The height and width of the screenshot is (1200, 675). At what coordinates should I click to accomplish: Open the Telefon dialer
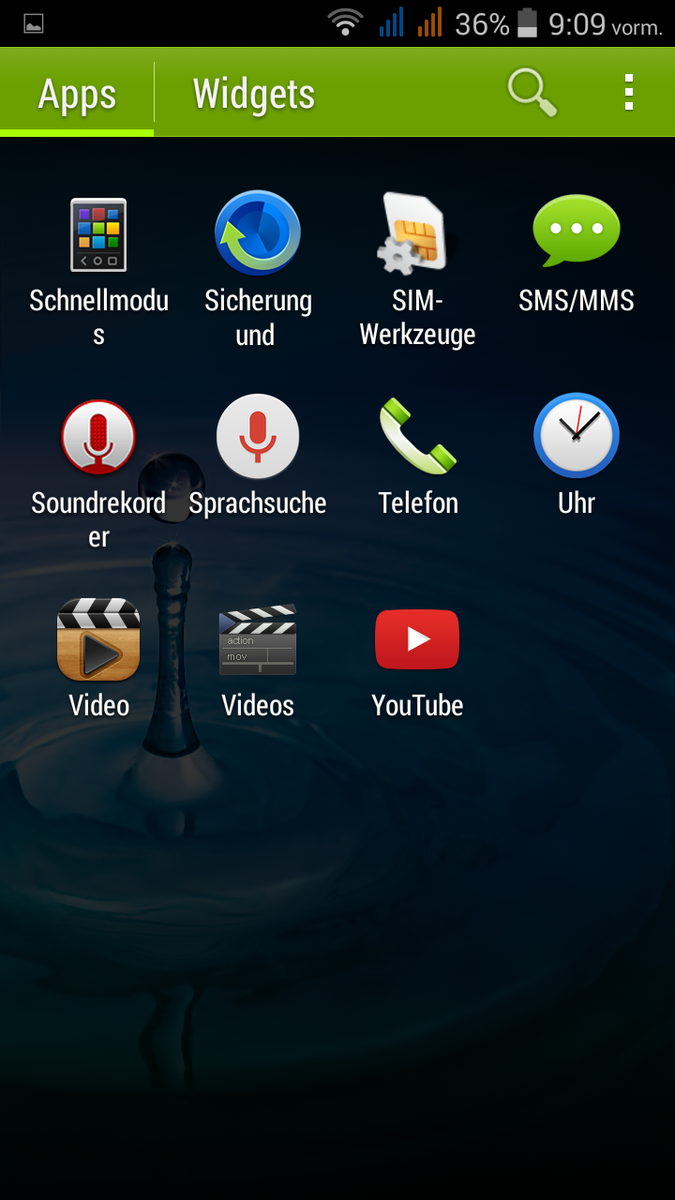(417, 437)
